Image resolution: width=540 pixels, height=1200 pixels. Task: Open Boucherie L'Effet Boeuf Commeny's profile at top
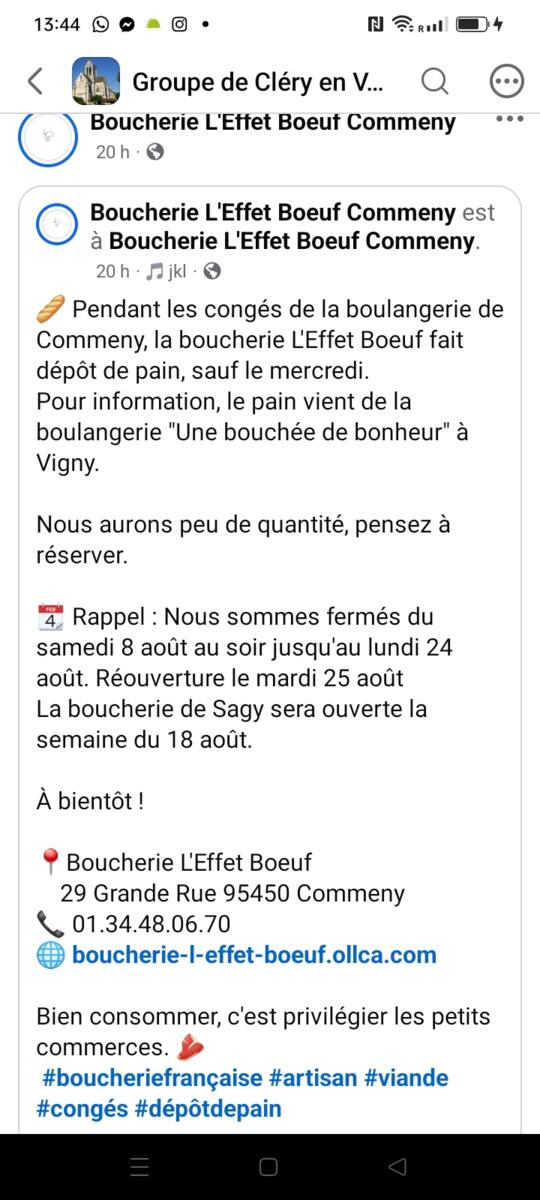pos(273,123)
